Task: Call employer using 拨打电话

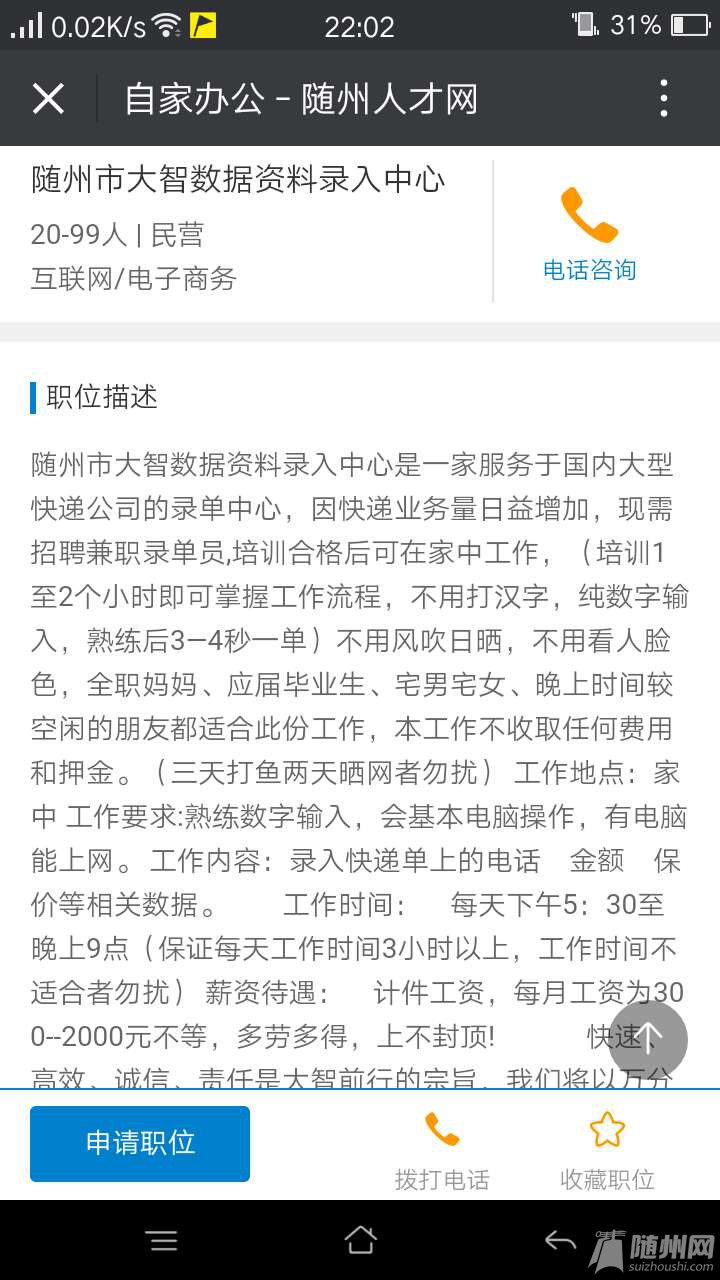Action: pyautogui.click(x=442, y=1150)
